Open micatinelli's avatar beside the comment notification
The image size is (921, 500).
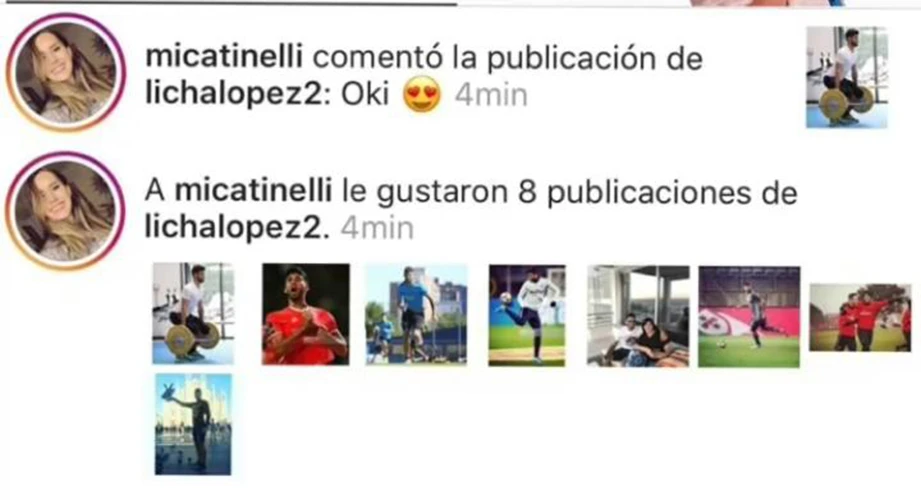[65, 73]
